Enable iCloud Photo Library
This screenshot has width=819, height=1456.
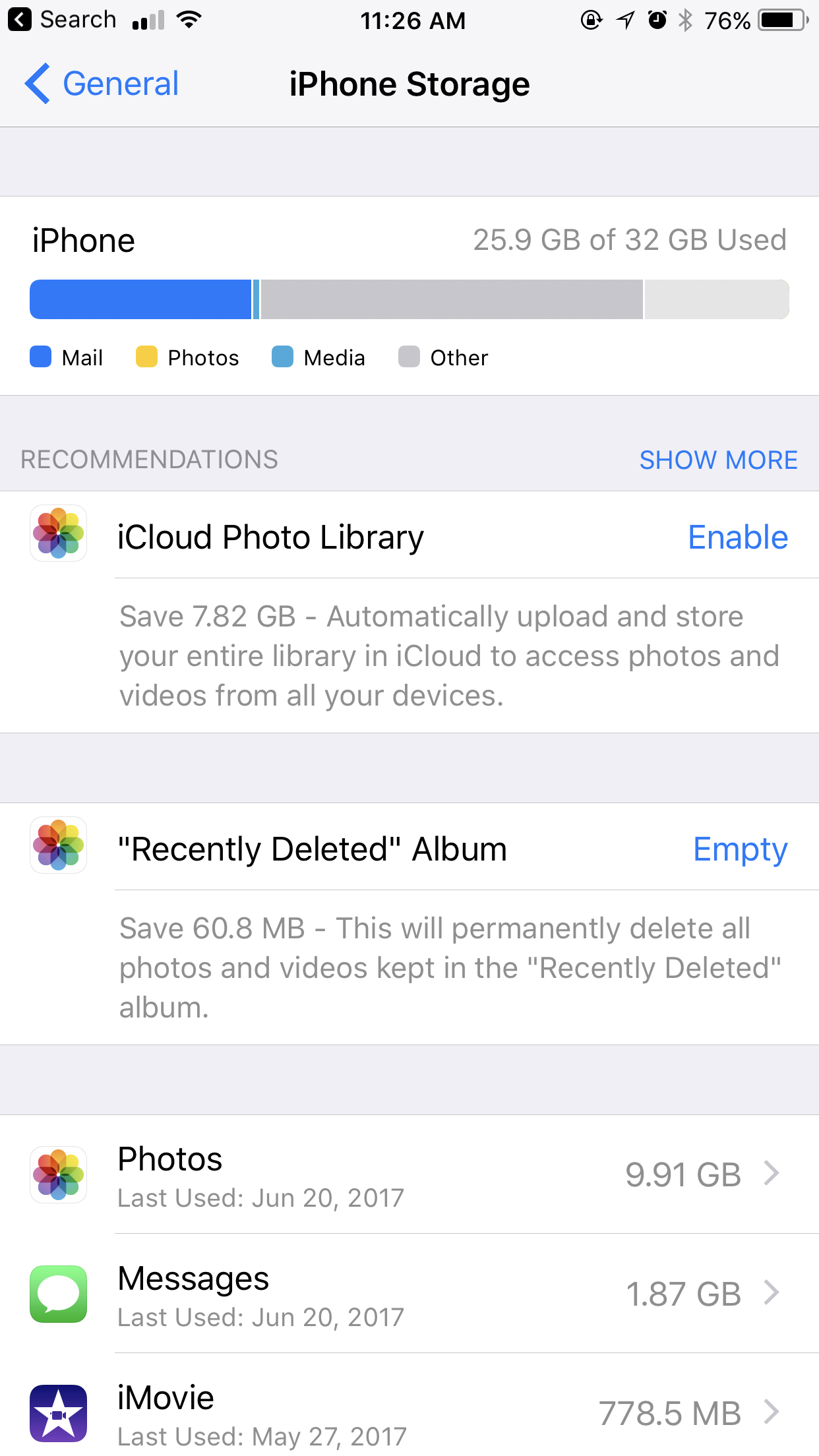coord(738,537)
